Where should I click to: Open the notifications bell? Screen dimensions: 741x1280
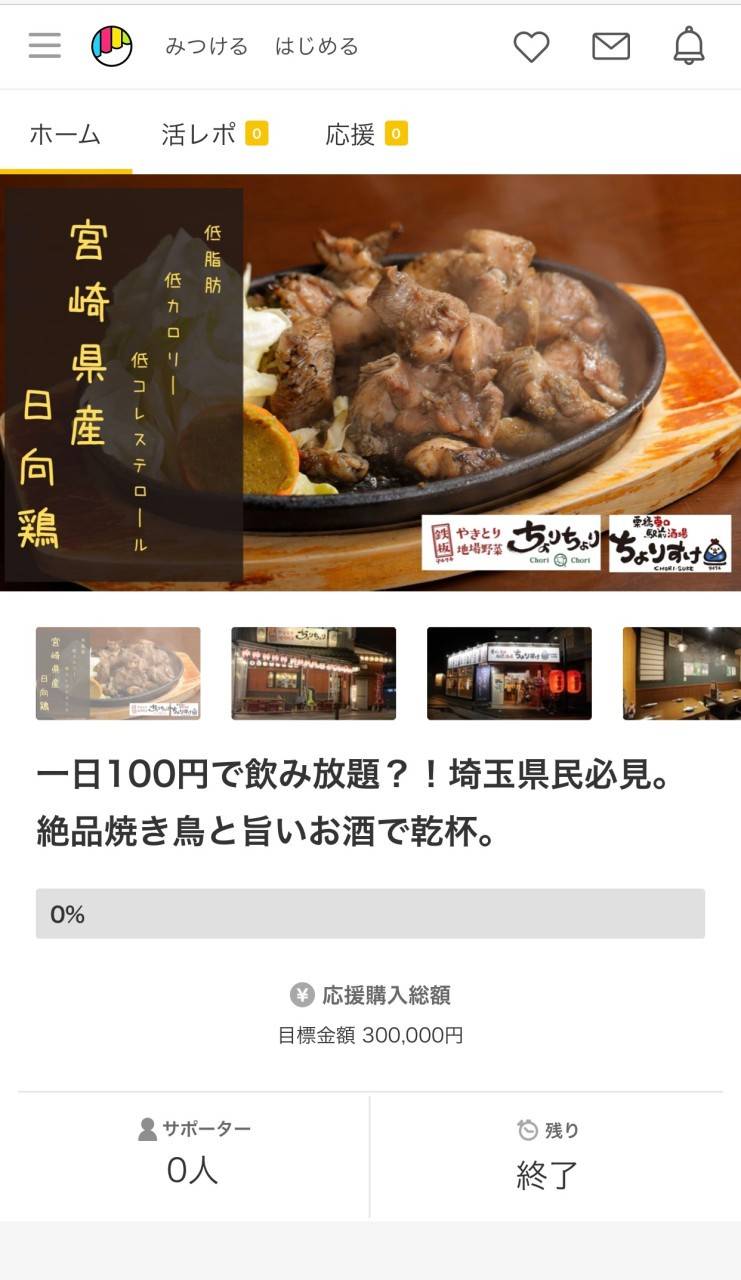[688, 46]
